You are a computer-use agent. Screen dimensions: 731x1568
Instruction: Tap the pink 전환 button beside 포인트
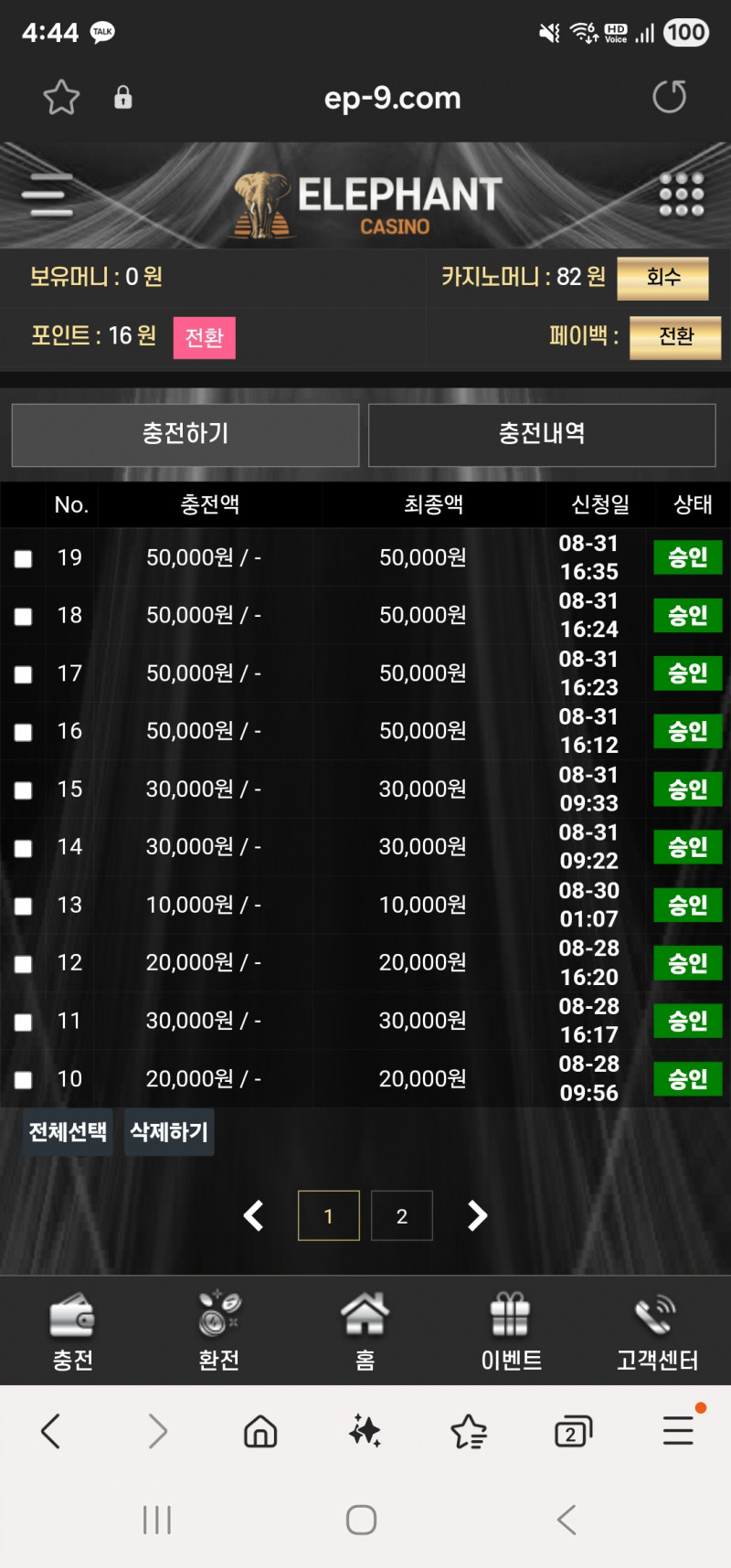(204, 337)
